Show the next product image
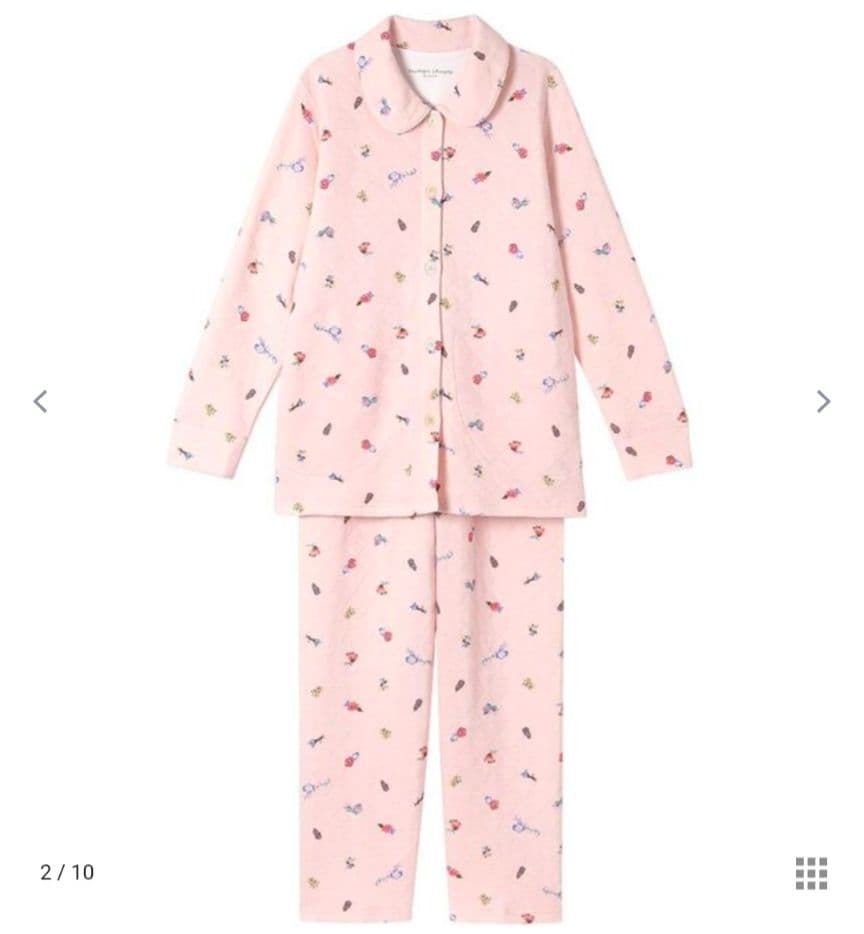Screen dimensions: 864x934 (x=822, y=402)
